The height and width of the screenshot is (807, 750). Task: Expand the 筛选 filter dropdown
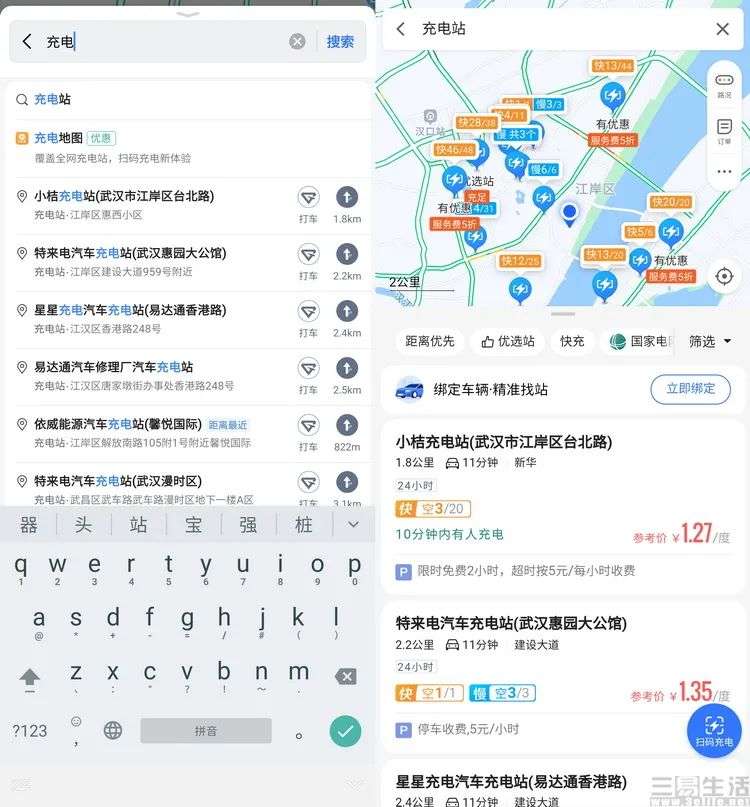(x=710, y=341)
